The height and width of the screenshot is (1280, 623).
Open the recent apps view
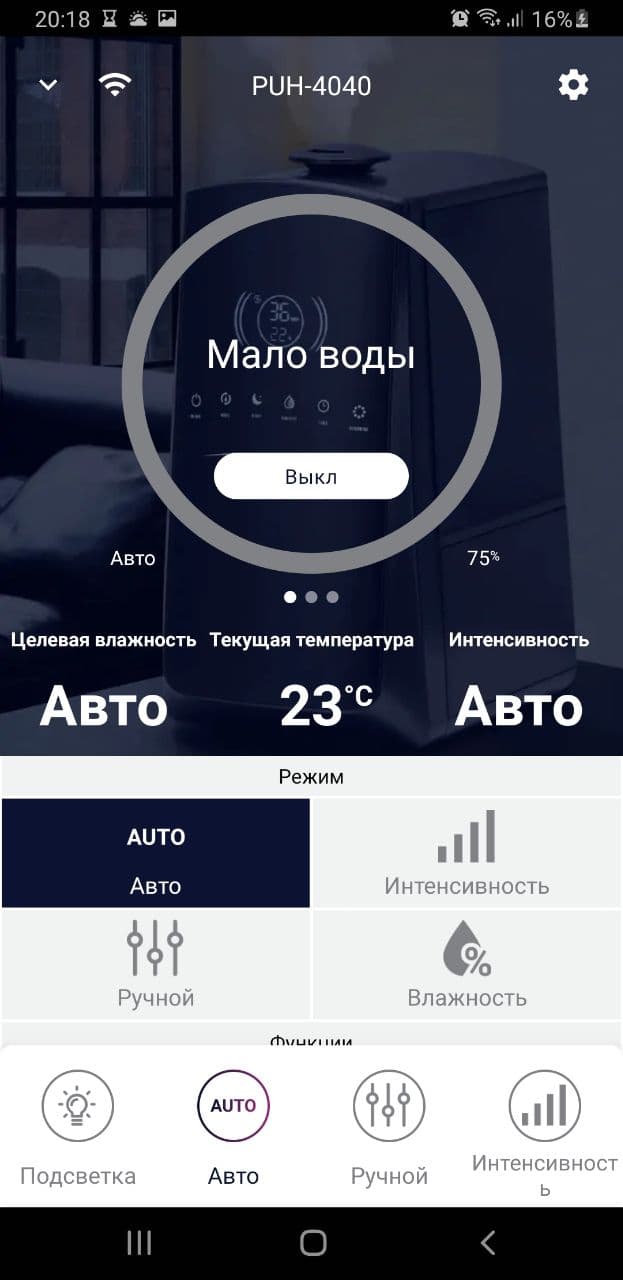139,1243
